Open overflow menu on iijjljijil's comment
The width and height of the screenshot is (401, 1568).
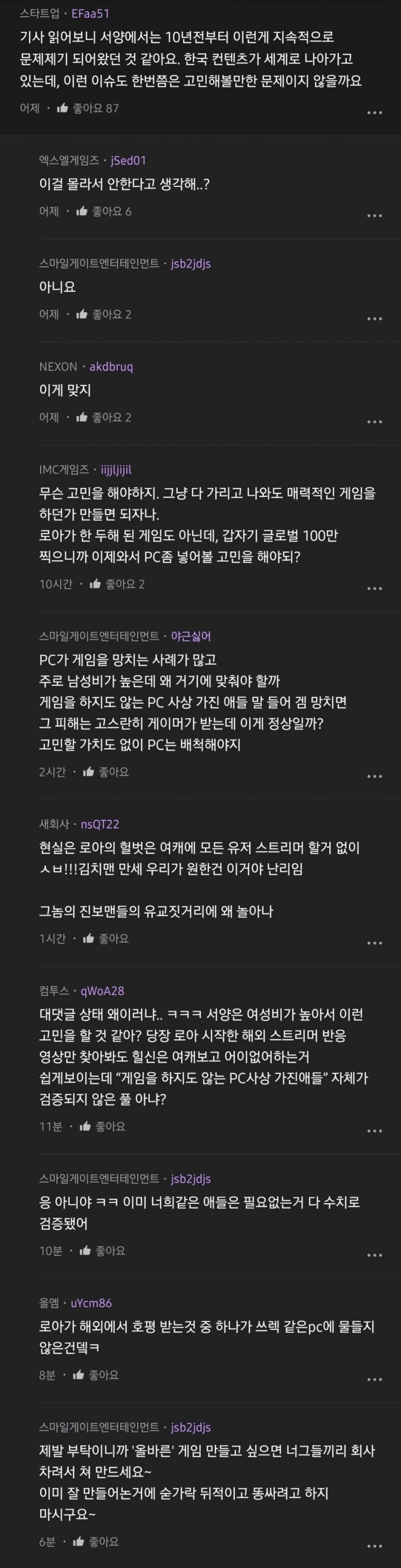pyautogui.click(x=375, y=588)
